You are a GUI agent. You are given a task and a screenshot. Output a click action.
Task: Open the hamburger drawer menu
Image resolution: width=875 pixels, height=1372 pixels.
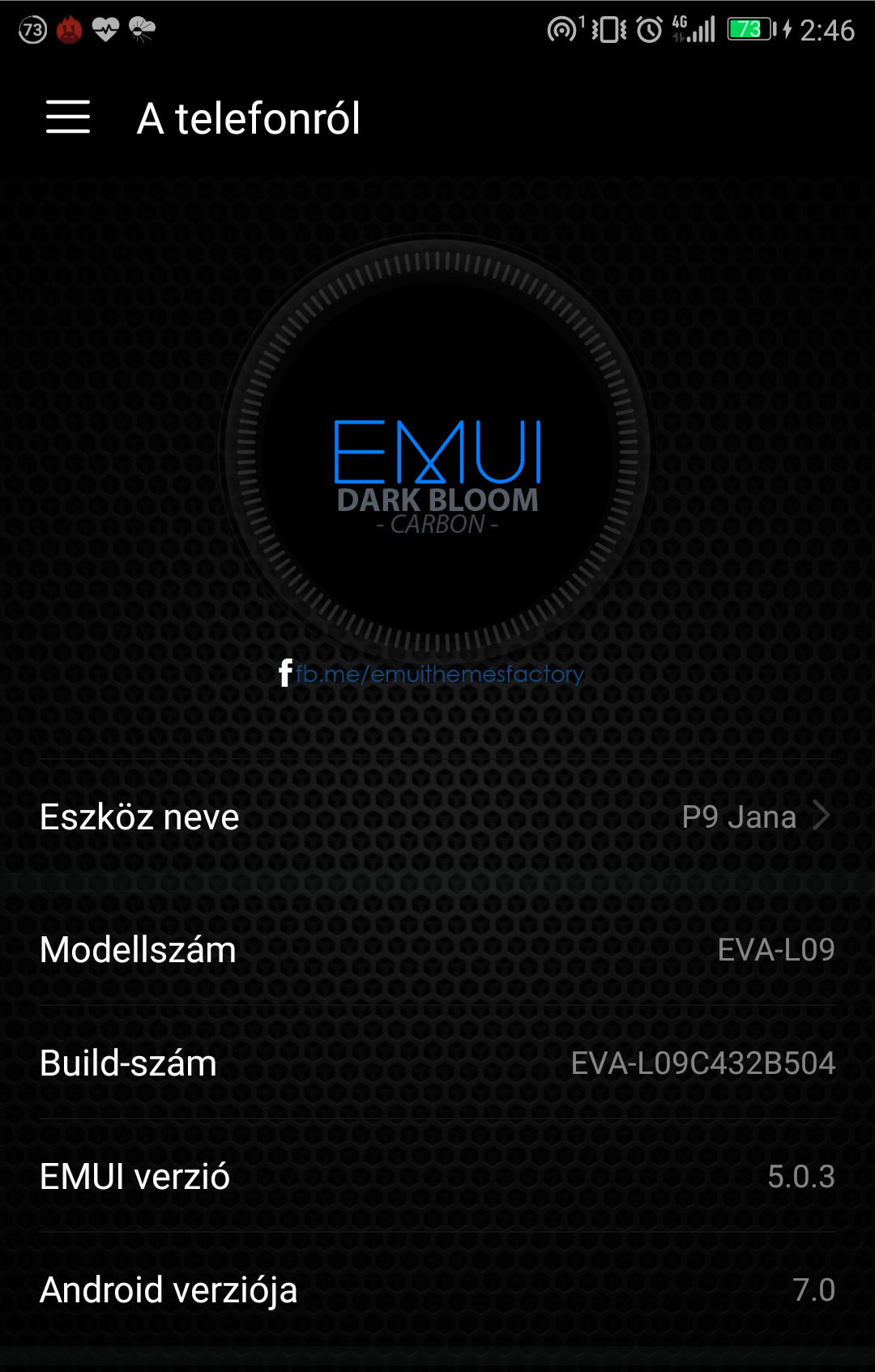(68, 117)
